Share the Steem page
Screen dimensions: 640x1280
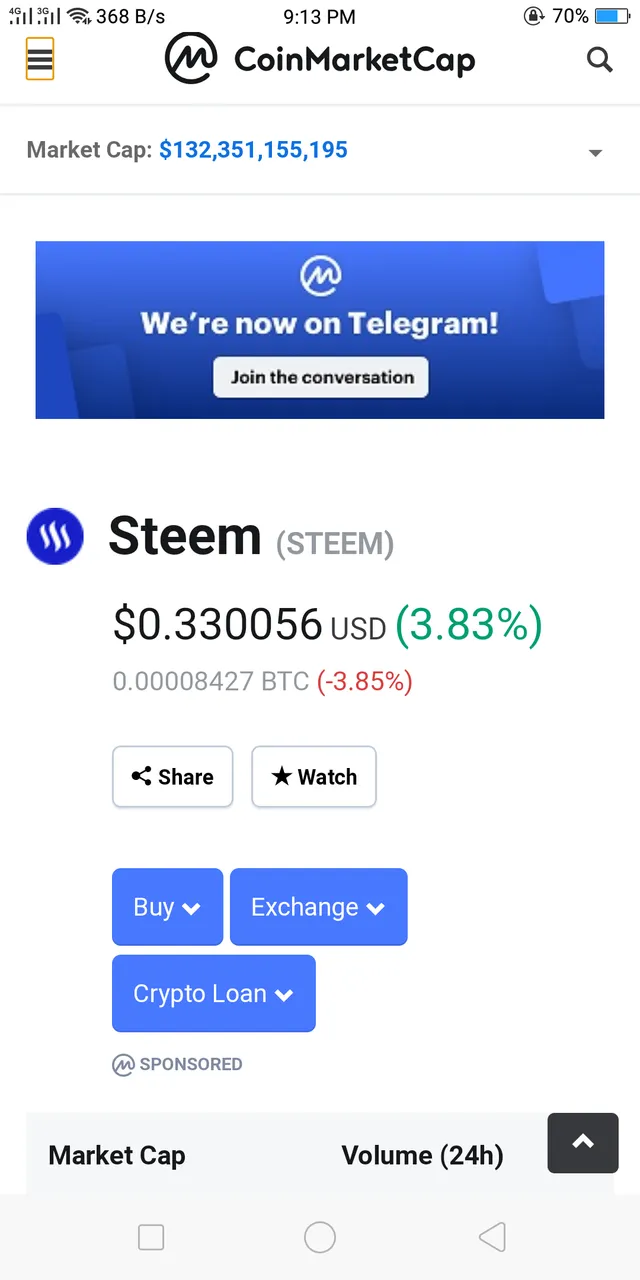(x=172, y=777)
